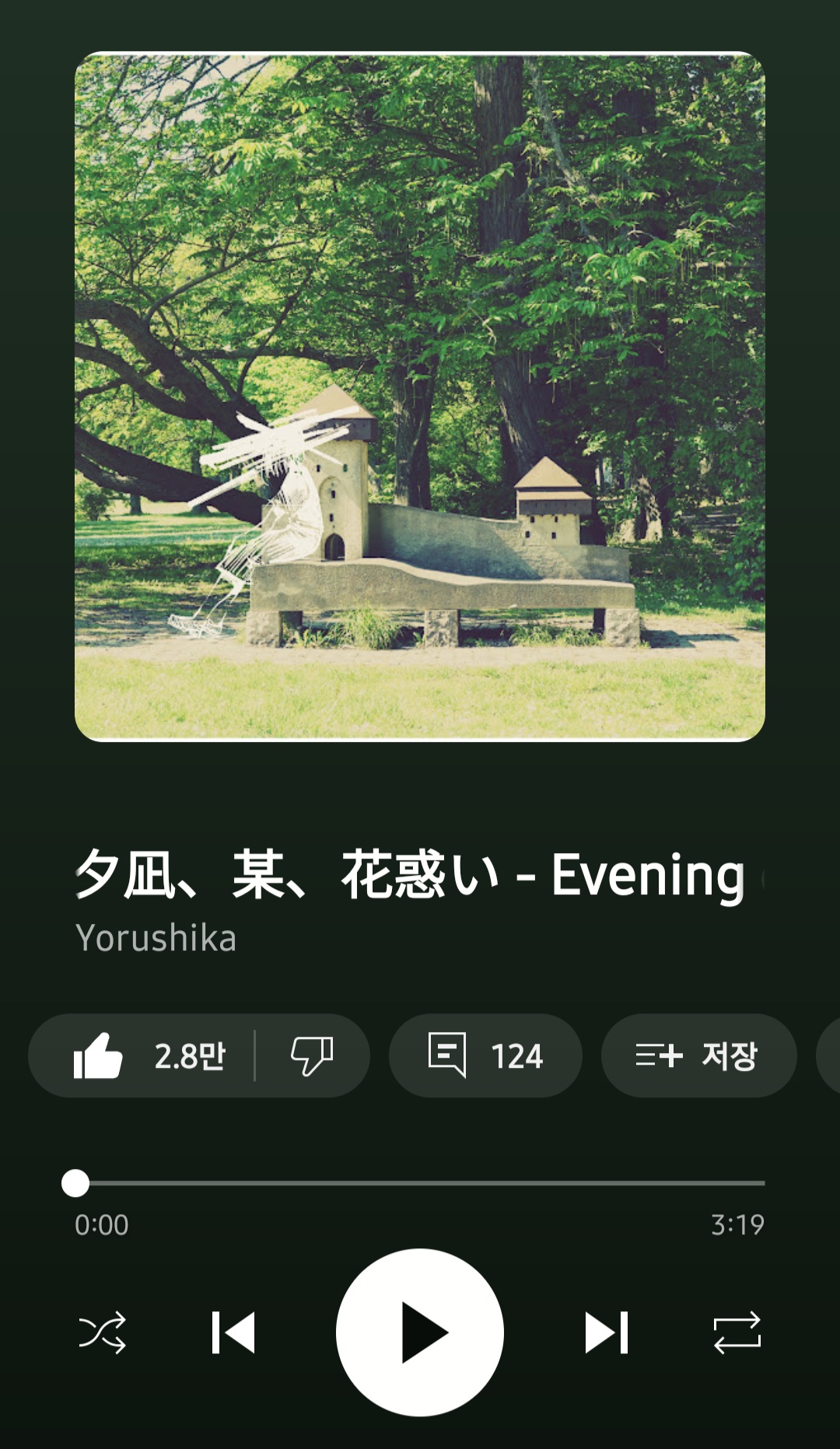The height and width of the screenshot is (1449, 840).
Task: Skip to the next track
Action: [606, 1332]
